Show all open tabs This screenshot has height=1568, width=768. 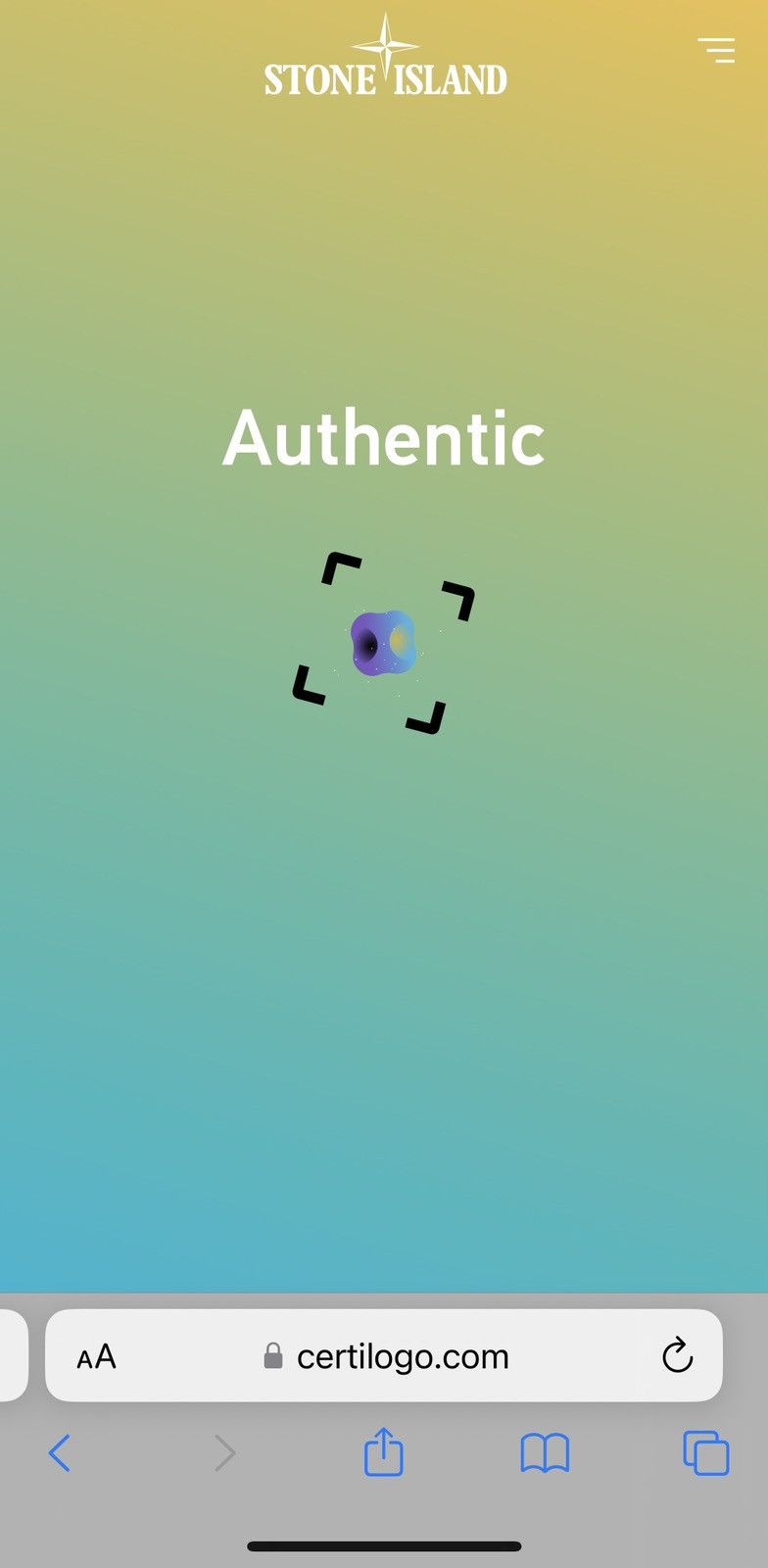click(x=706, y=1452)
